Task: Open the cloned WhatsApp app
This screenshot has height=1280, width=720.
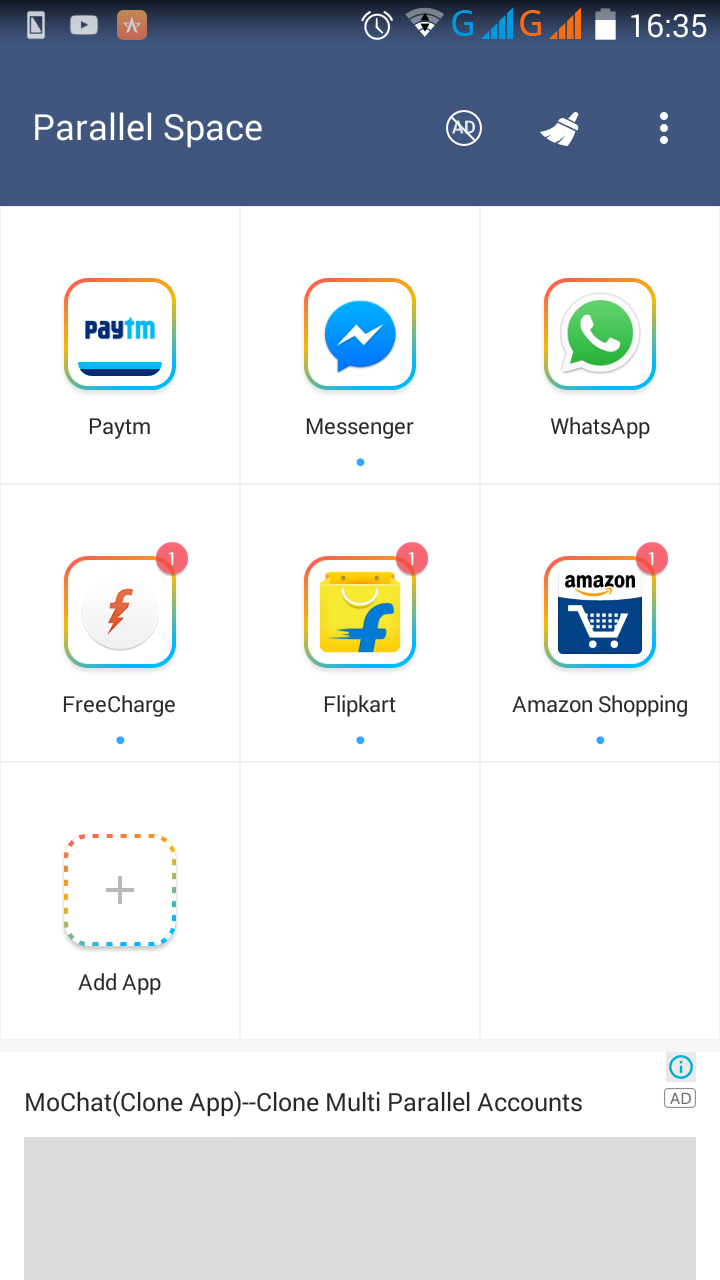Action: pyautogui.click(x=600, y=334)
